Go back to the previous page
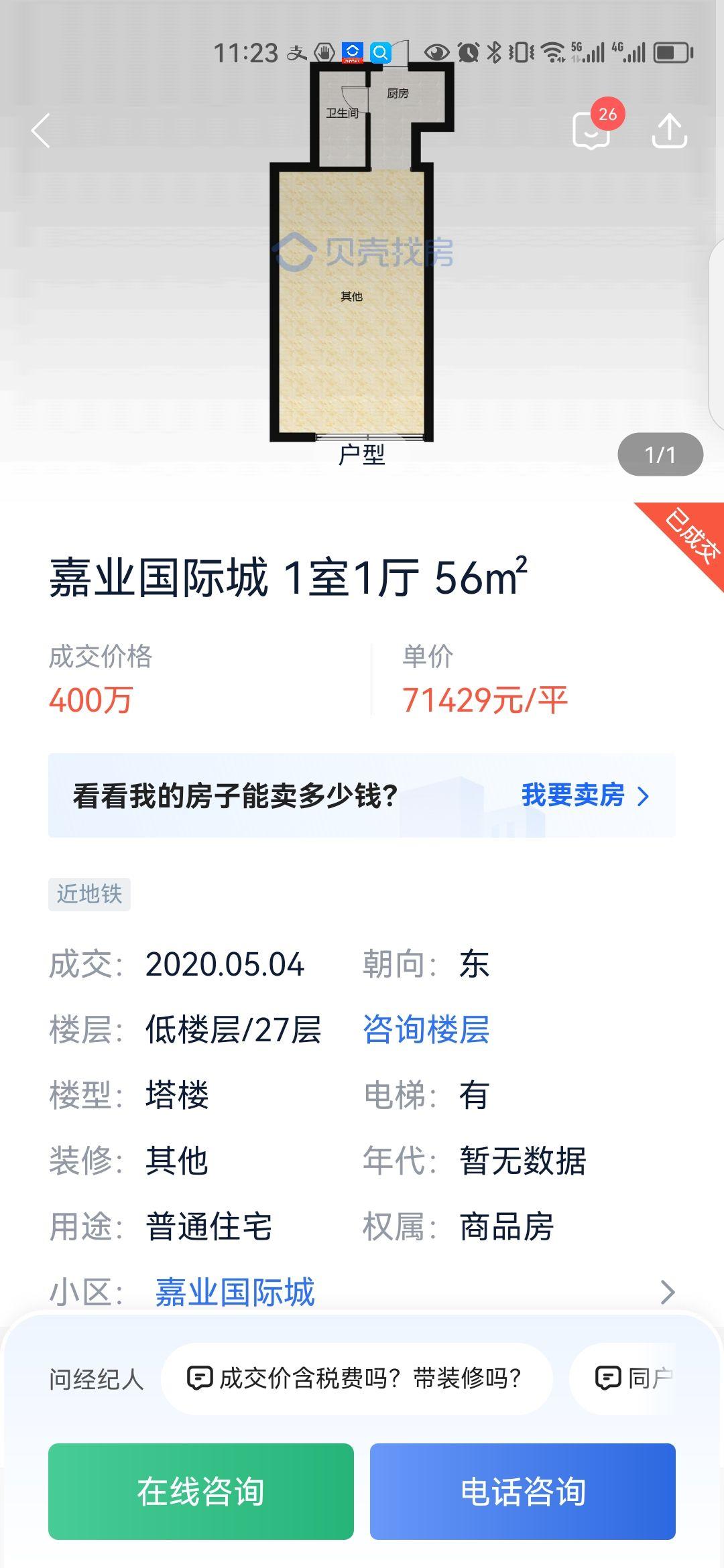724x1568 pixels. pos(42,130)
